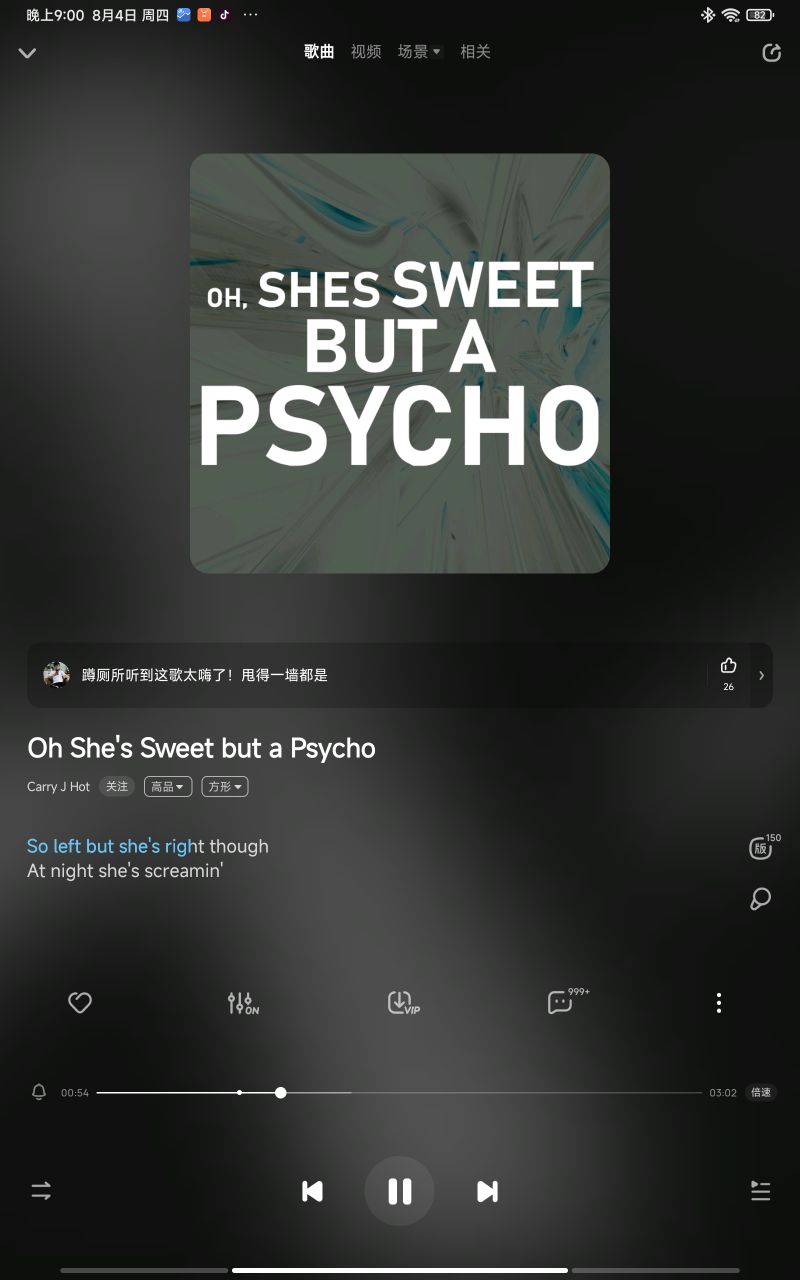The image size is (800, 1280).
Task: Open the 999+ comments
Action: pyautogui.click(x=562, y=1002)
